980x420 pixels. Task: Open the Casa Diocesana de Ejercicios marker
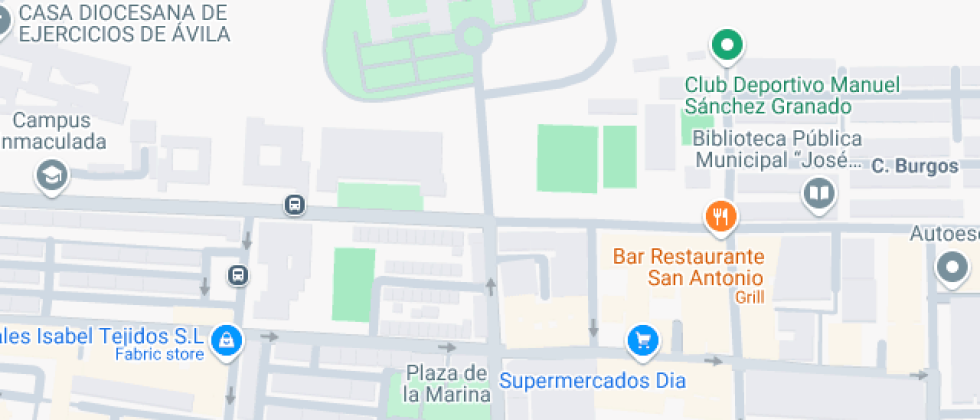(4, 22)
